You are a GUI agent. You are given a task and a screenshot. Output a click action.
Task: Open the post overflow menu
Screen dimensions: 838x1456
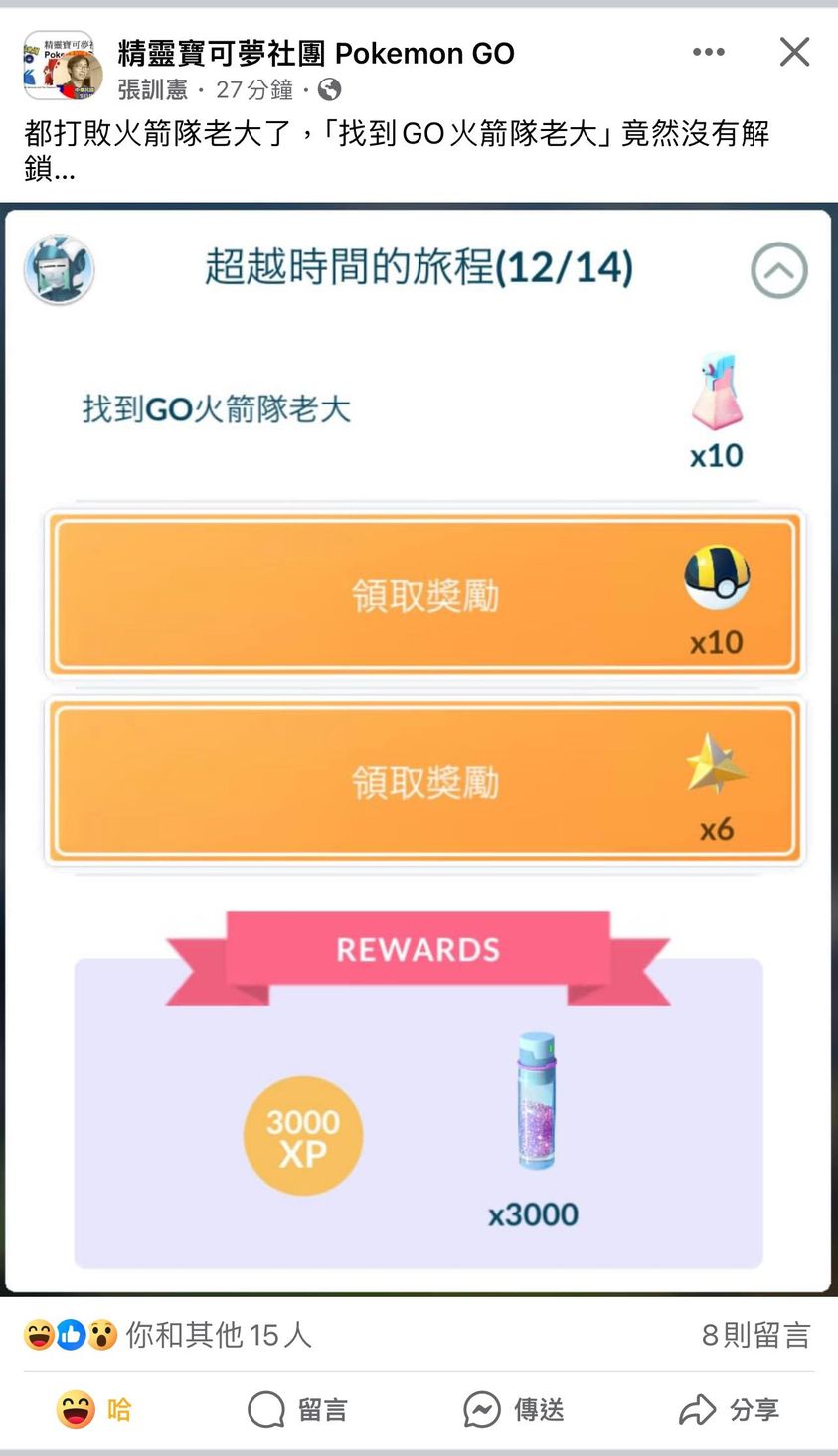click(708, 52)
